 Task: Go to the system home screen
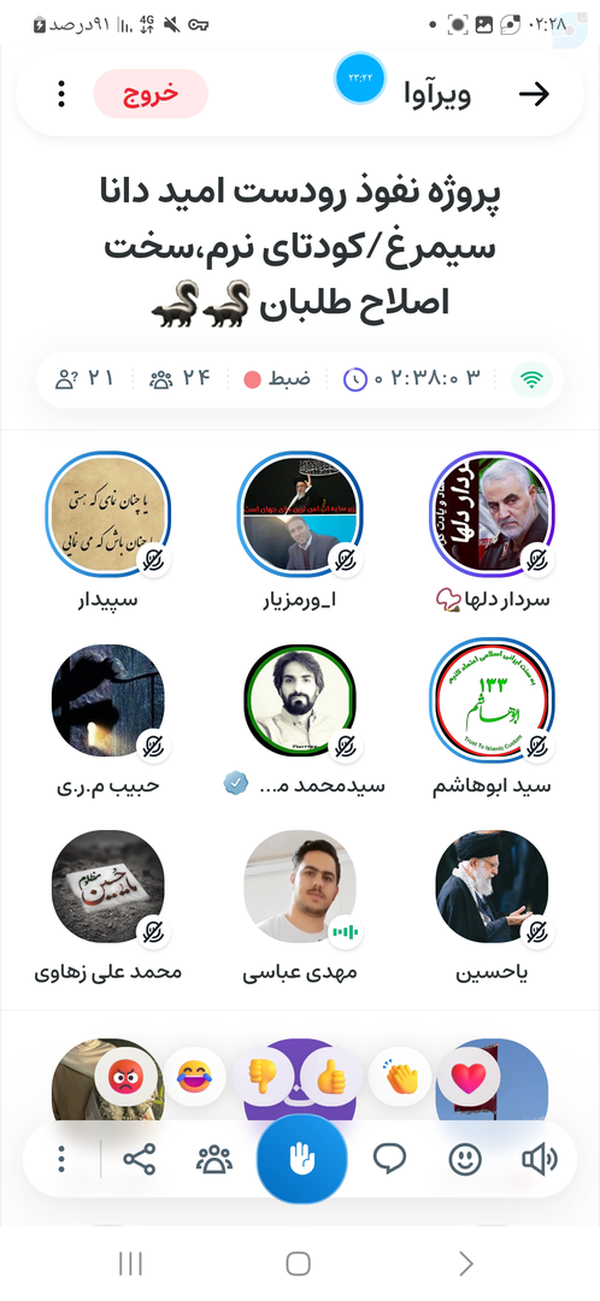tap(298, 1263)
